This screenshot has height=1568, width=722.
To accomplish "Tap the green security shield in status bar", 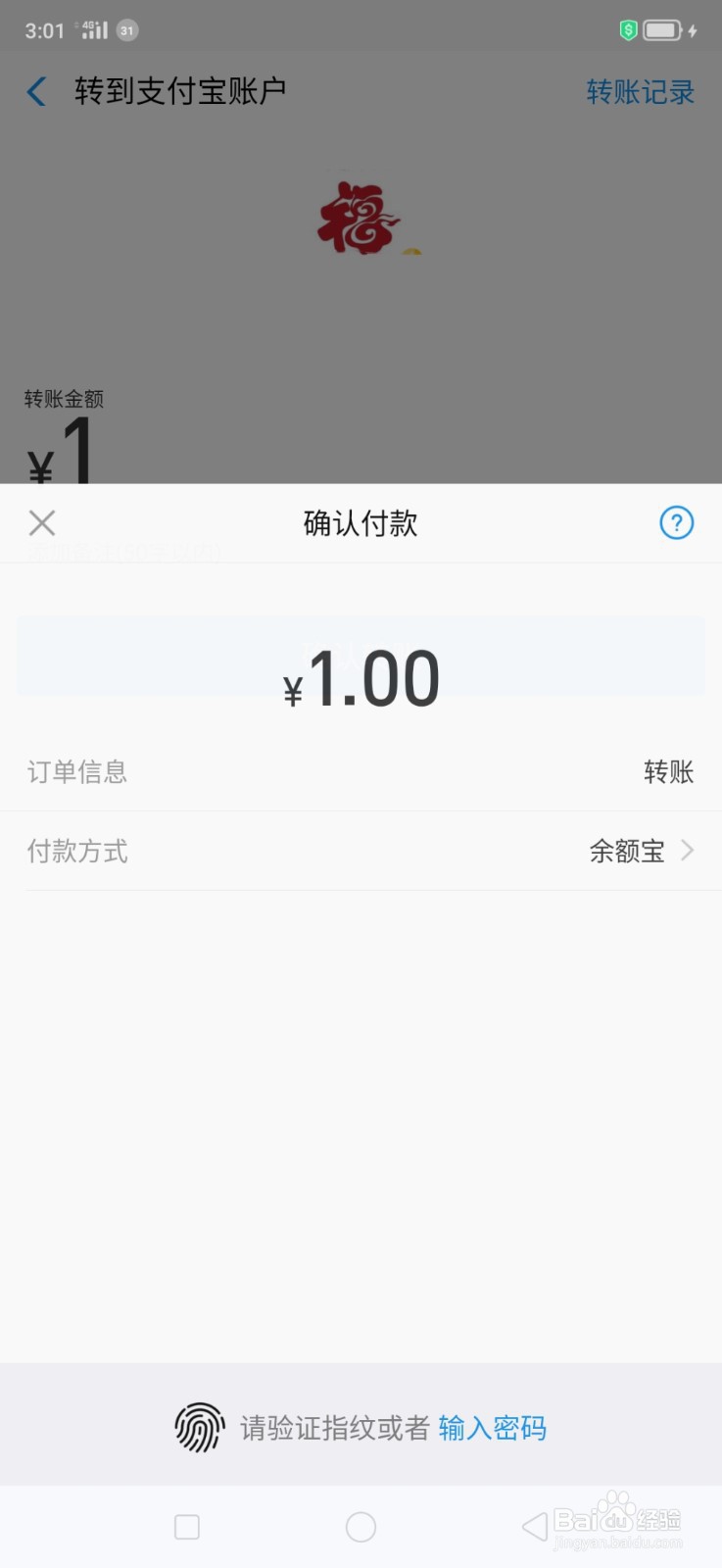I will pos(628,29).
